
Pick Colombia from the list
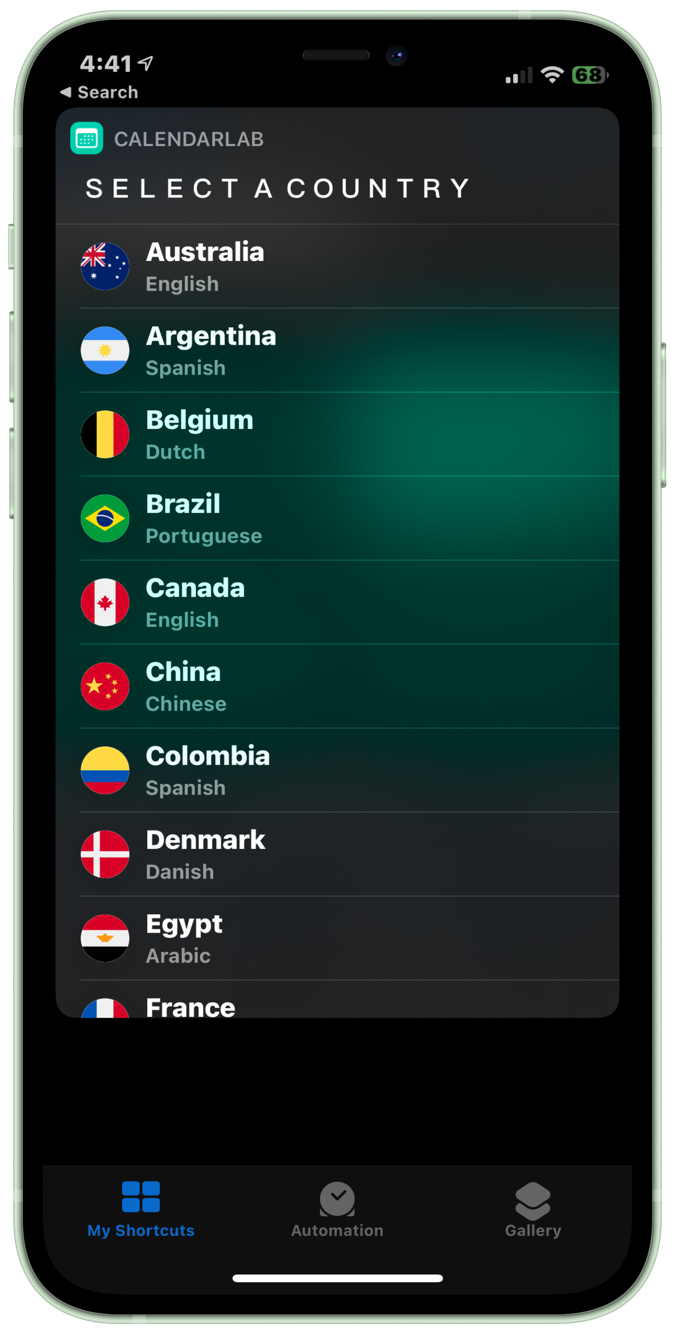coord(337,771)
